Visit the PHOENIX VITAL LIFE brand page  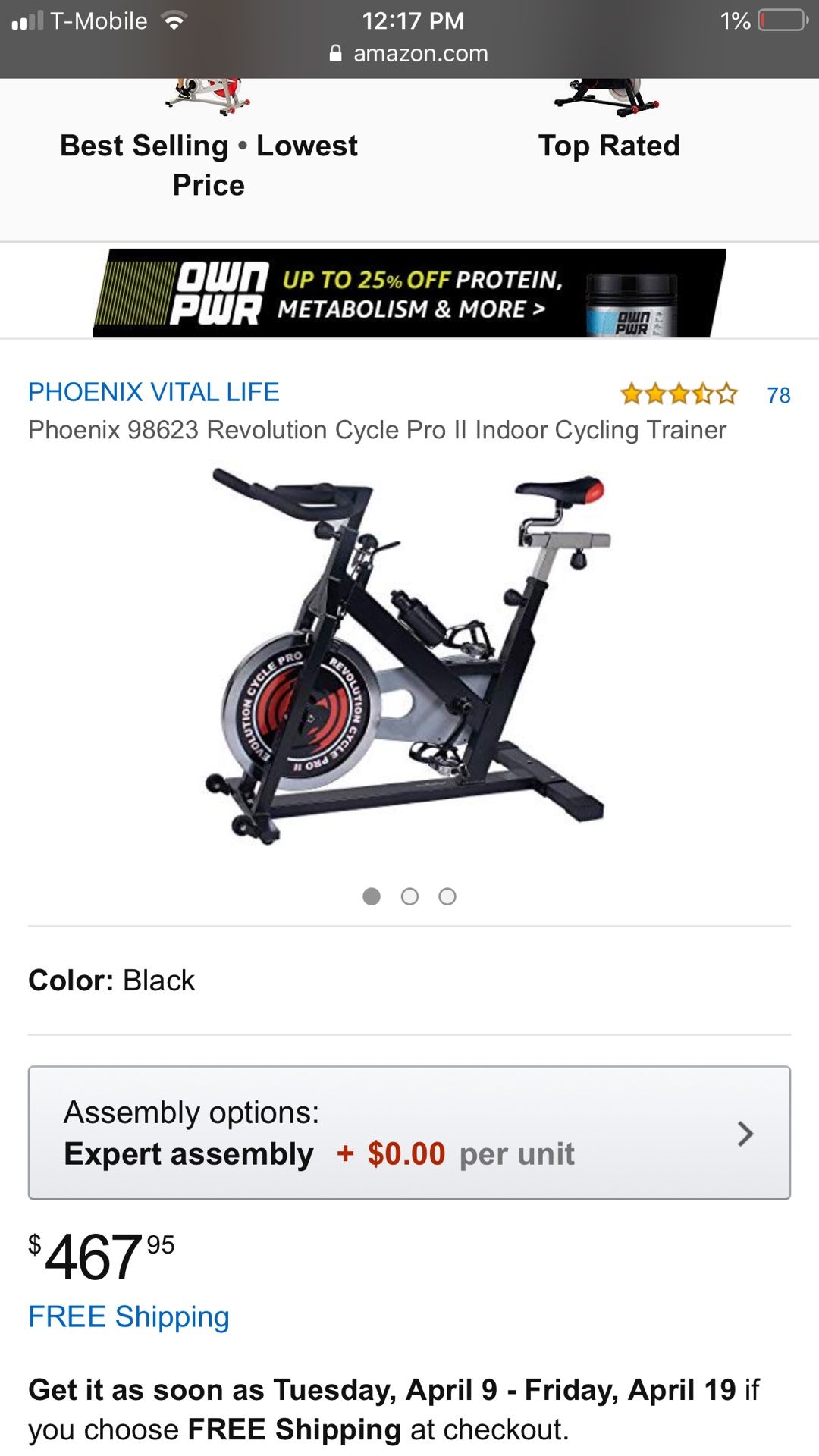pos(154,392)
